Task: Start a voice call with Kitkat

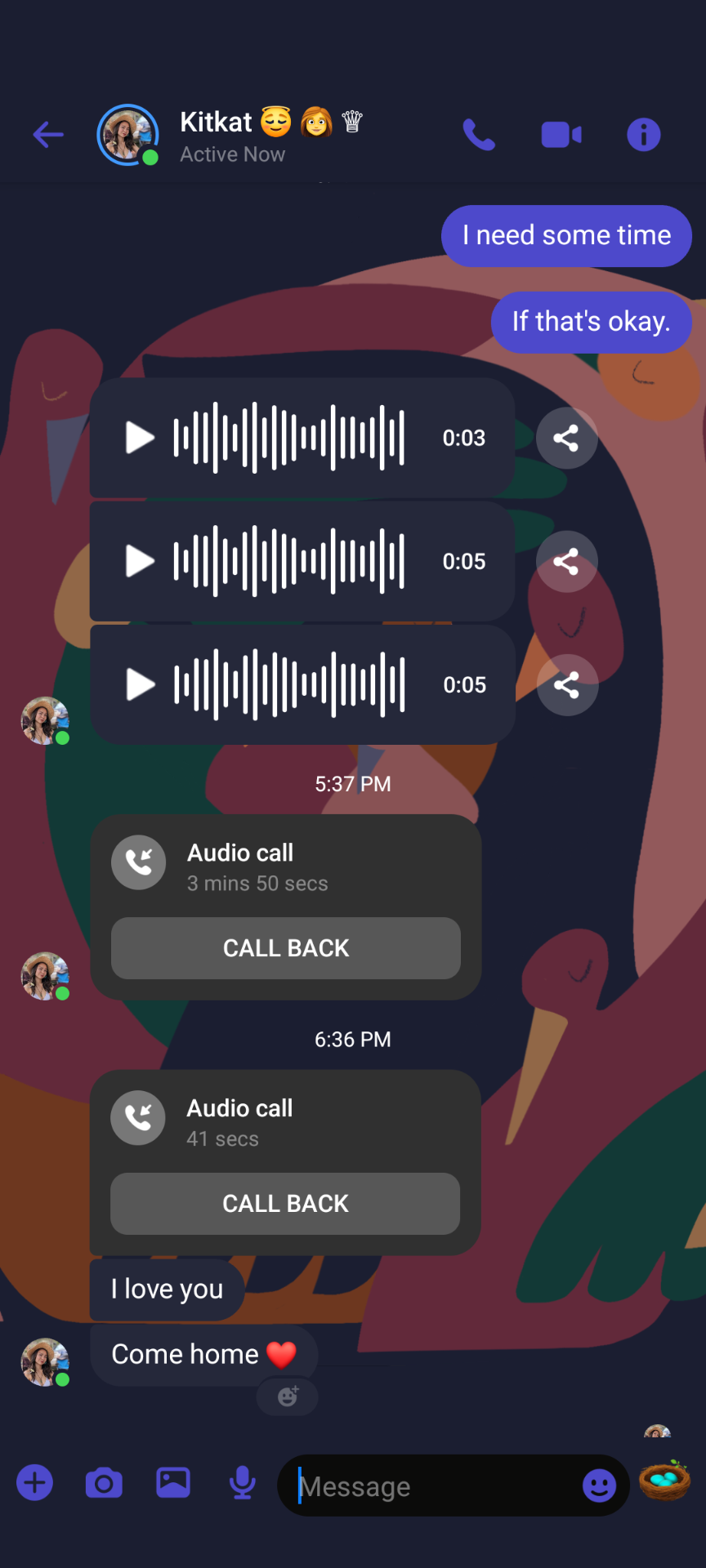Action: [479, 135]
